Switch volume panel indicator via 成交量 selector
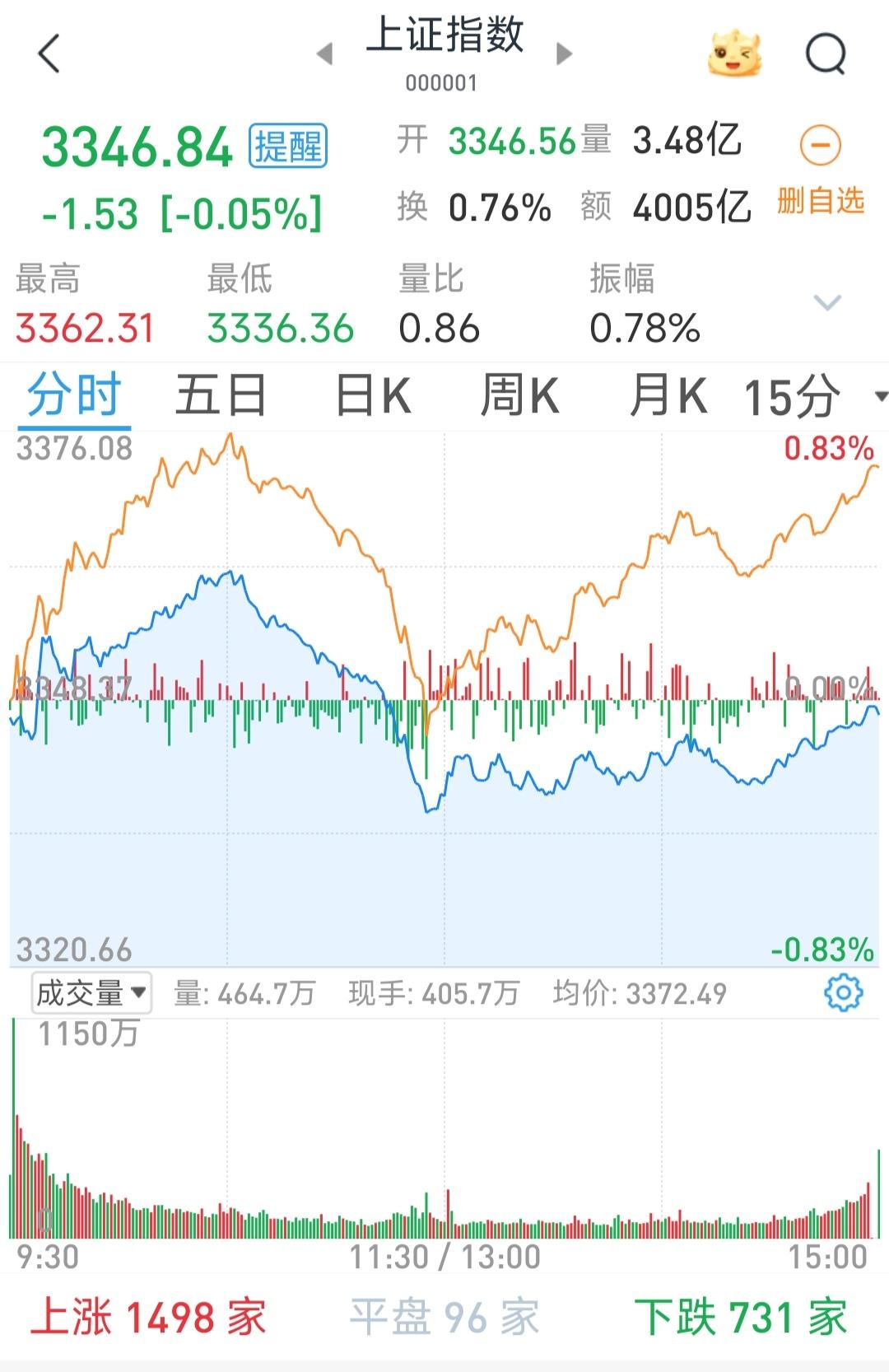The image size is (889, 1372). pyautogui.click(x=89, y=992)
